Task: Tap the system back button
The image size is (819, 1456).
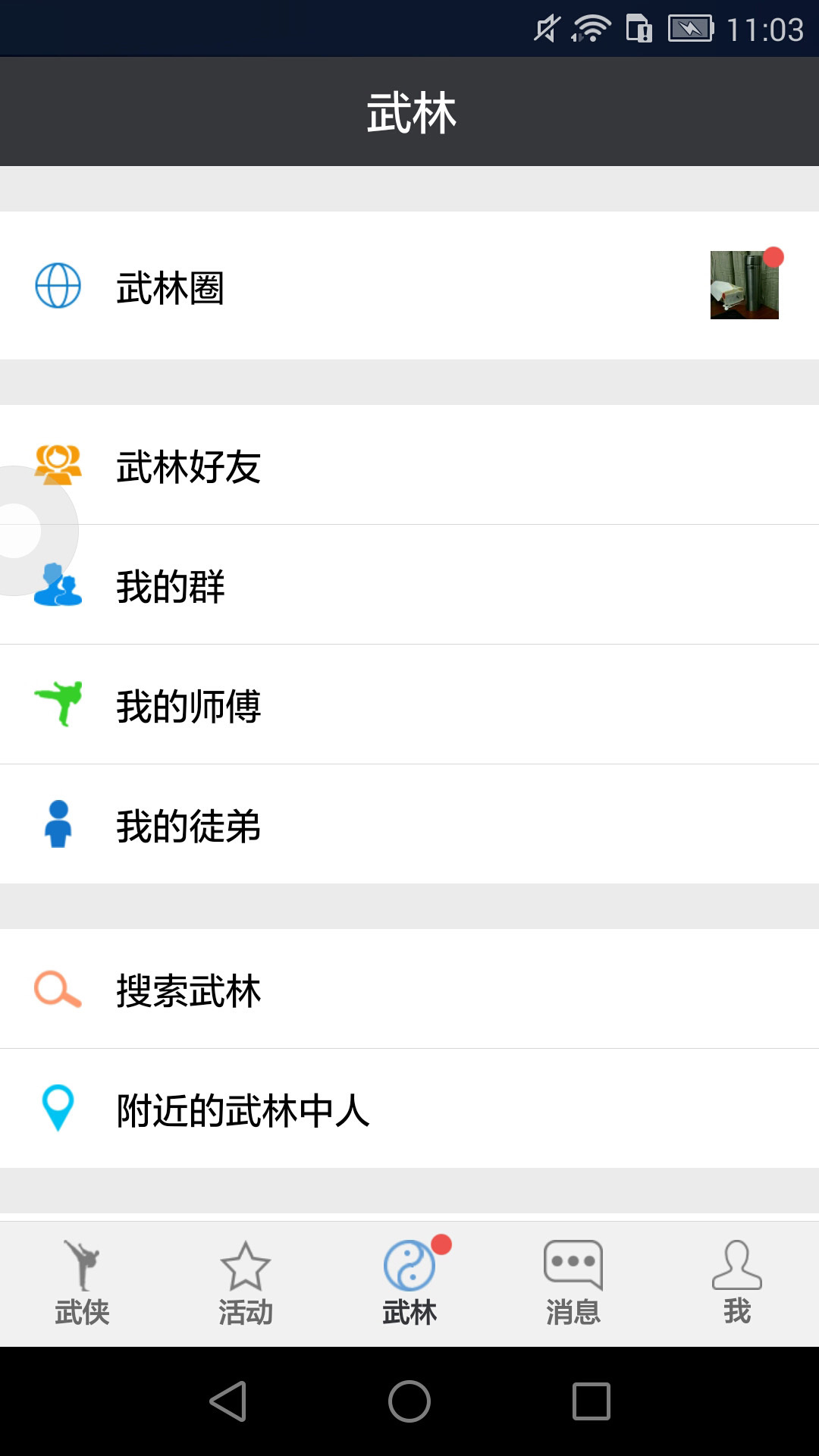Action: click(x=227, y=1401)
